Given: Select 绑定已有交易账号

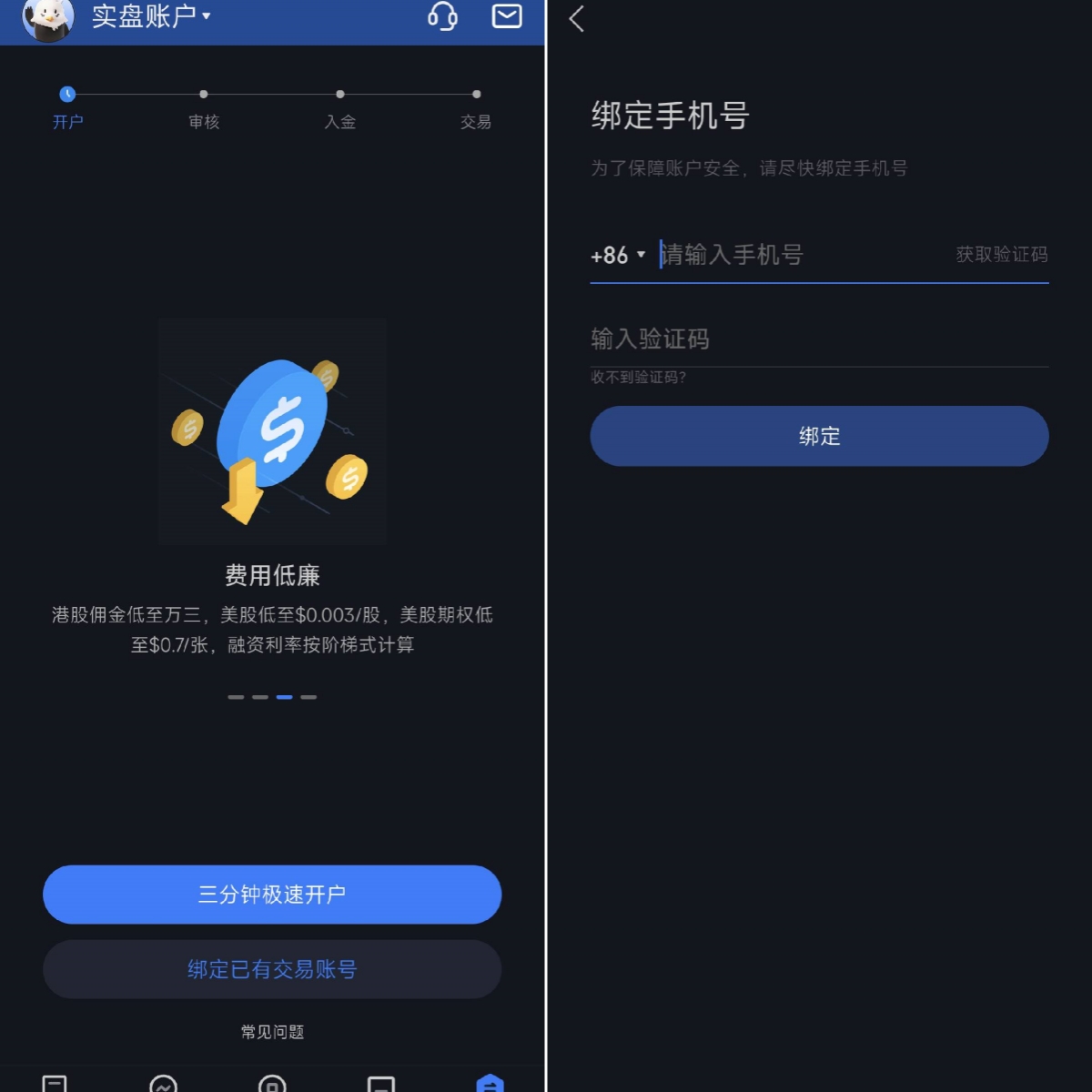Looking at the screenshot, I should pyautogui.click(x=272, y=969).
